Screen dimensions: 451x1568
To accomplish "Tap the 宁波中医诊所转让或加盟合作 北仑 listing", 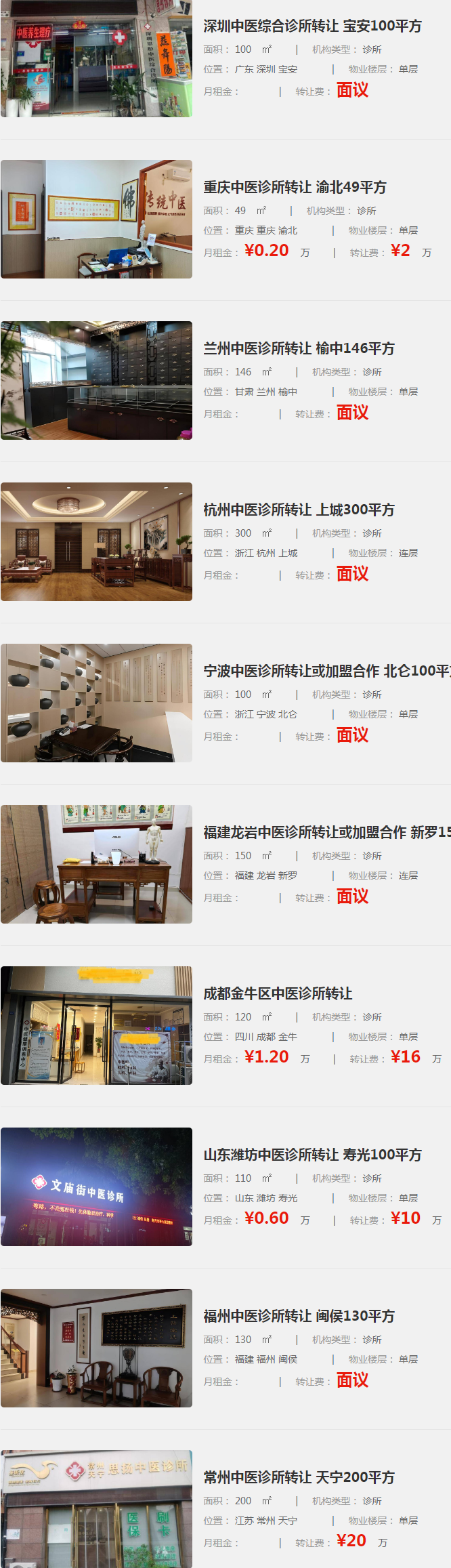I will tap(326, 672).
